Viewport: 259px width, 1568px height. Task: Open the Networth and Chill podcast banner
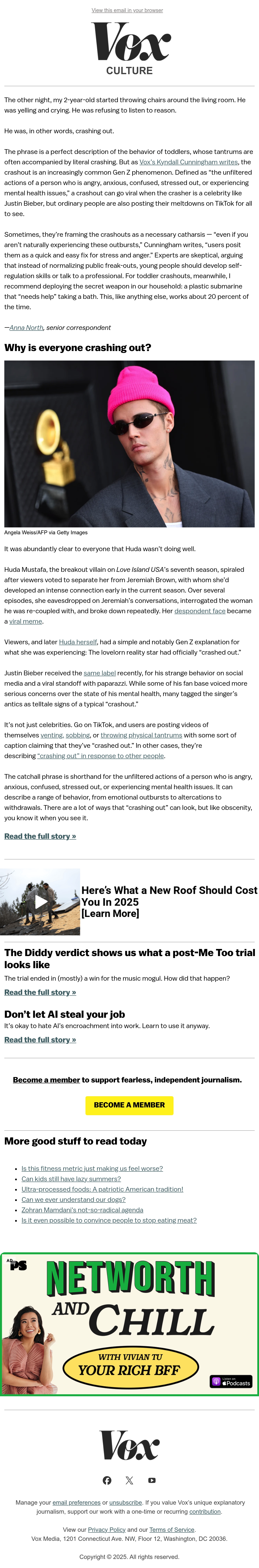point(129,1324)
